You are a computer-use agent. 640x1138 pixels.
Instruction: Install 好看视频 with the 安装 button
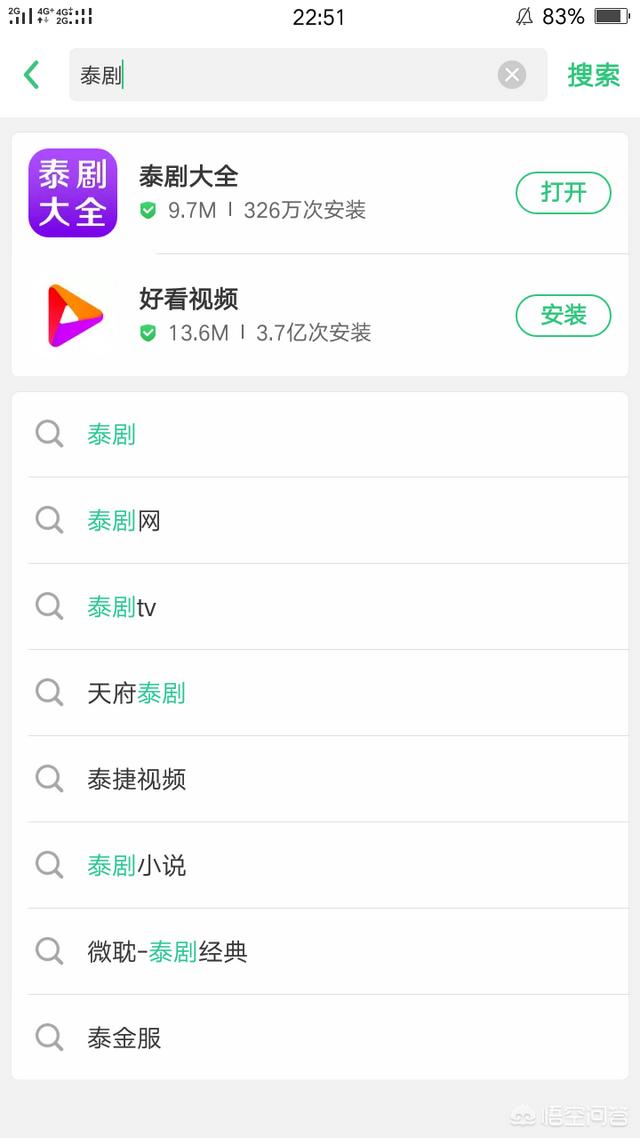pyautogui.click(x=563, y=316)
